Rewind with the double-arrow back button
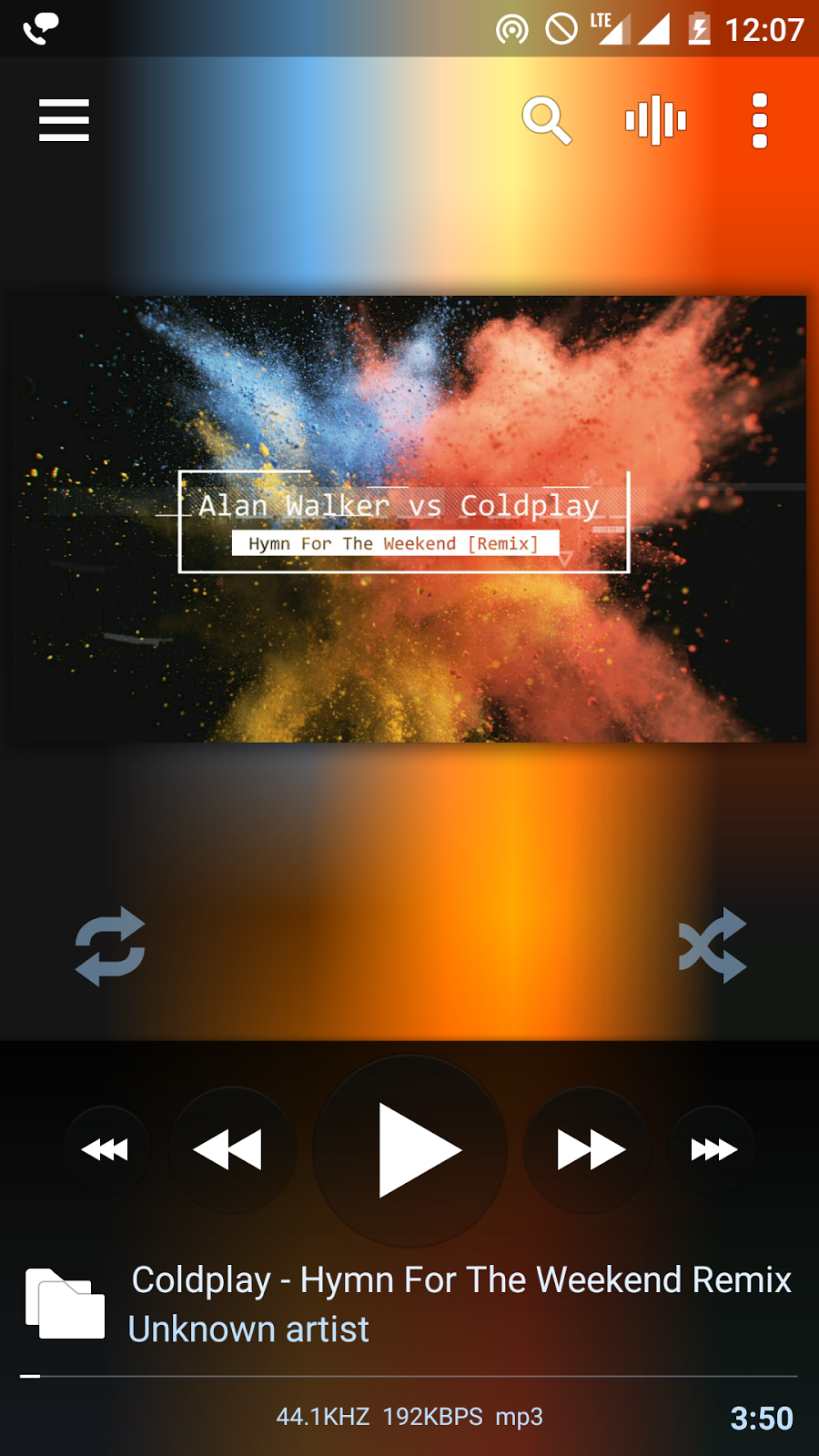The width and height of the screenshot is (819, 1456). coord(229,1149)
